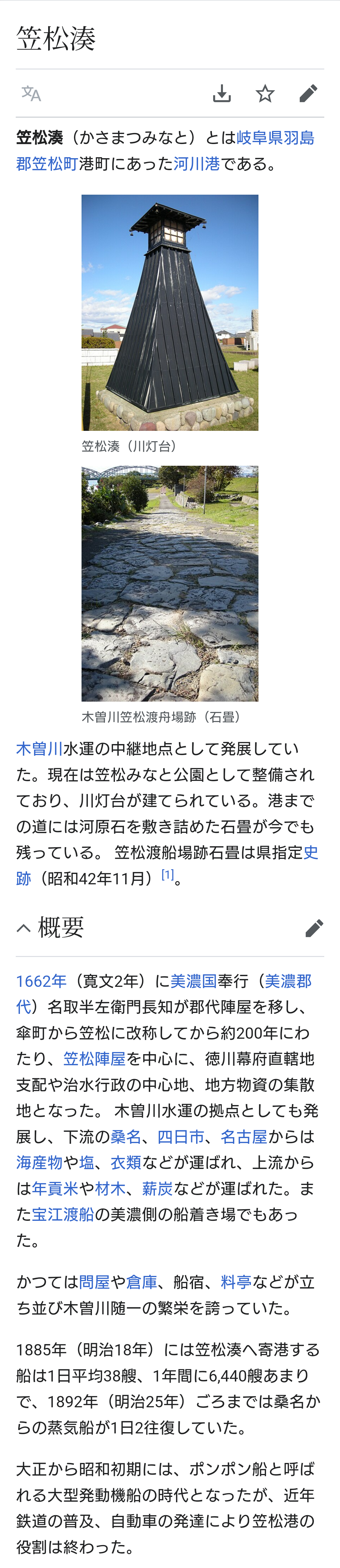Edit the lead section pencil
The width and height of the screenshot is (340, 1568).
(x=308, y=94)
